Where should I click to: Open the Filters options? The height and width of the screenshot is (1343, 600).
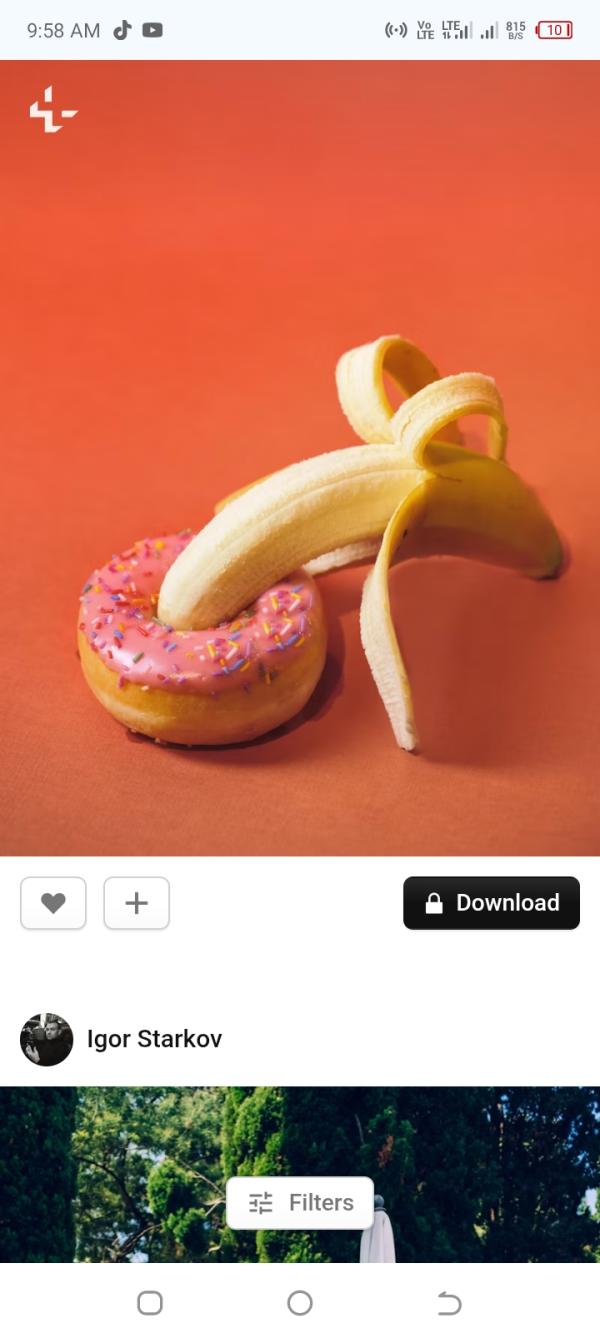coord(300,1203)
